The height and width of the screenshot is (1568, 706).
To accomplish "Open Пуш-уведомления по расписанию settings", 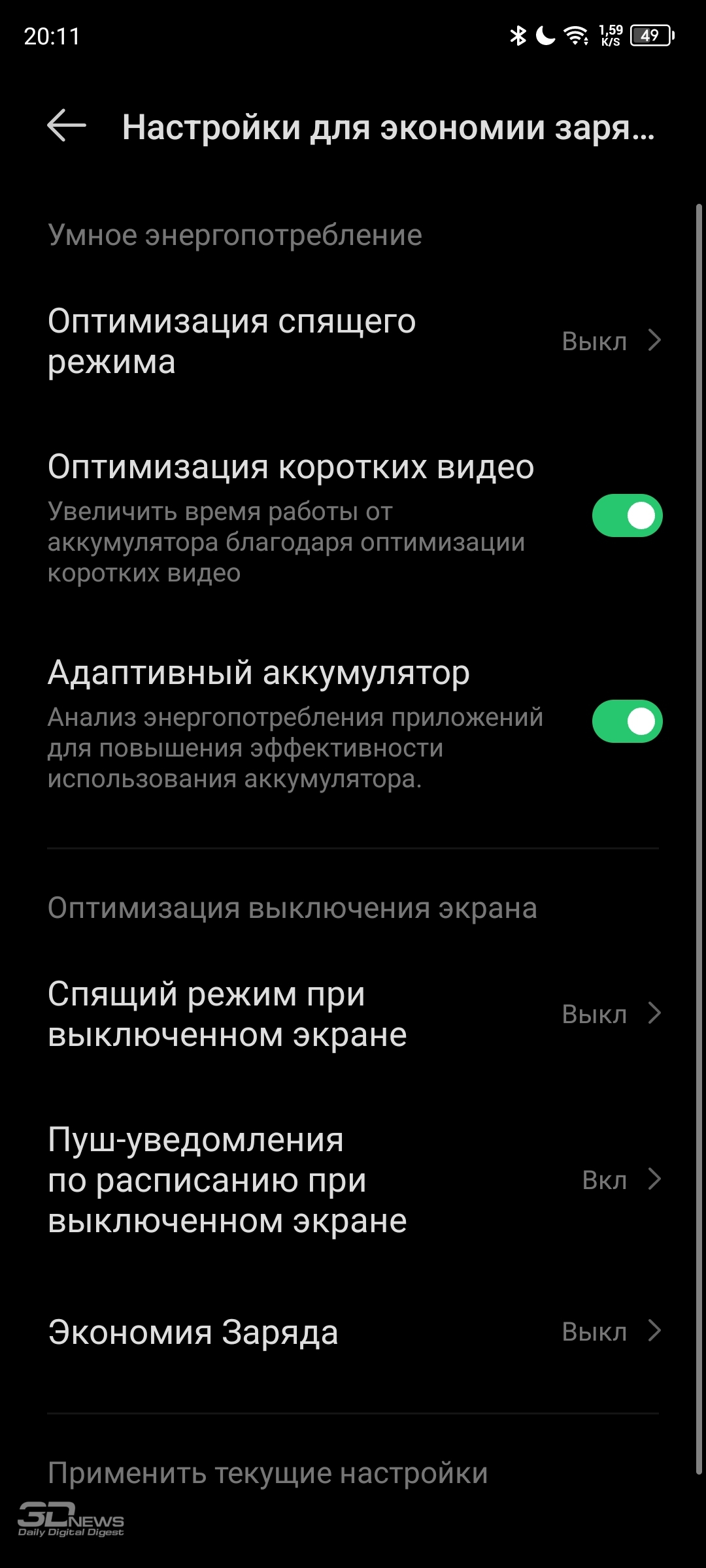I will [353, 1180].
